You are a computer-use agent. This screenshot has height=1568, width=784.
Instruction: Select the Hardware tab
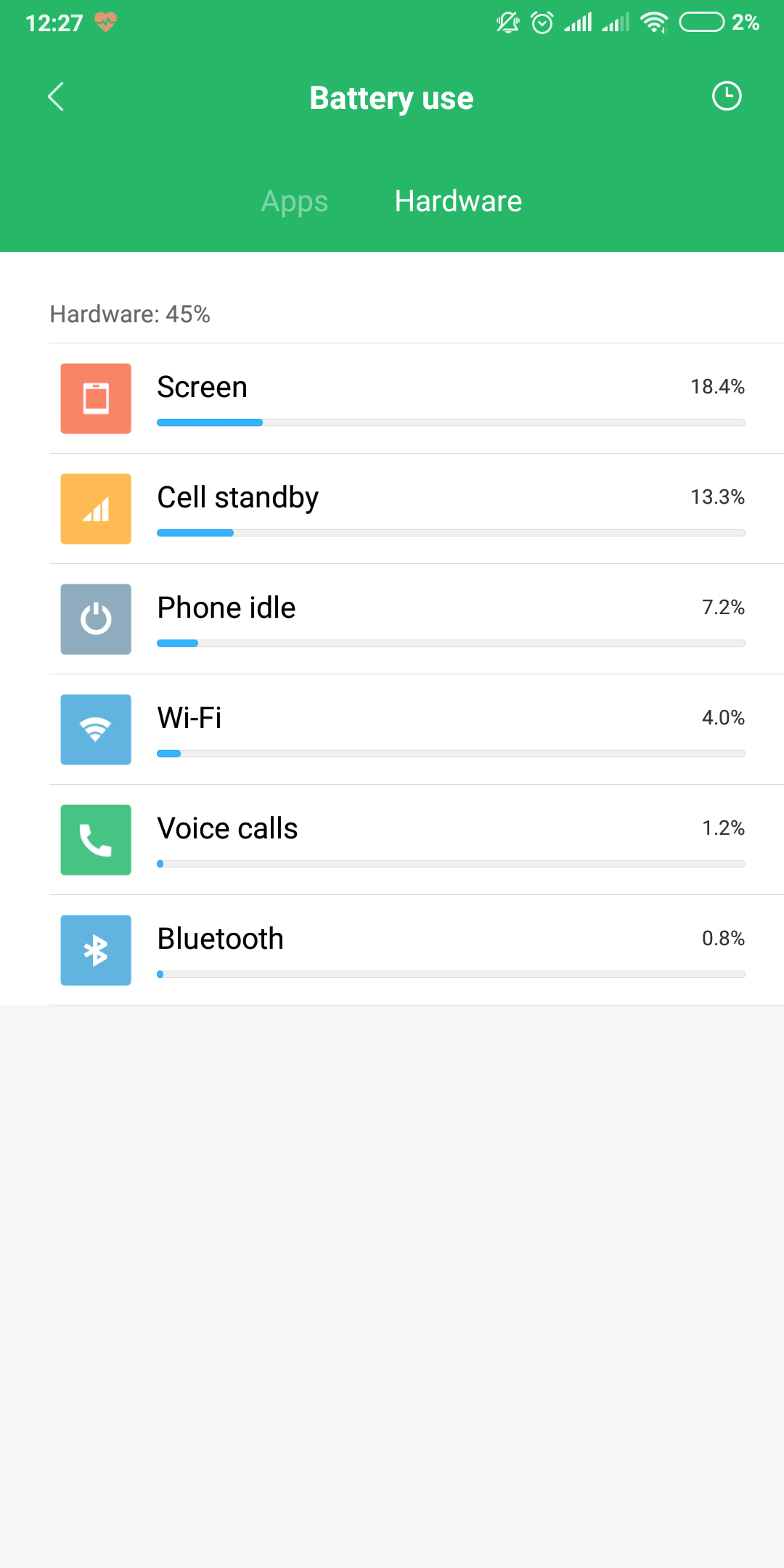pos(458,201)
